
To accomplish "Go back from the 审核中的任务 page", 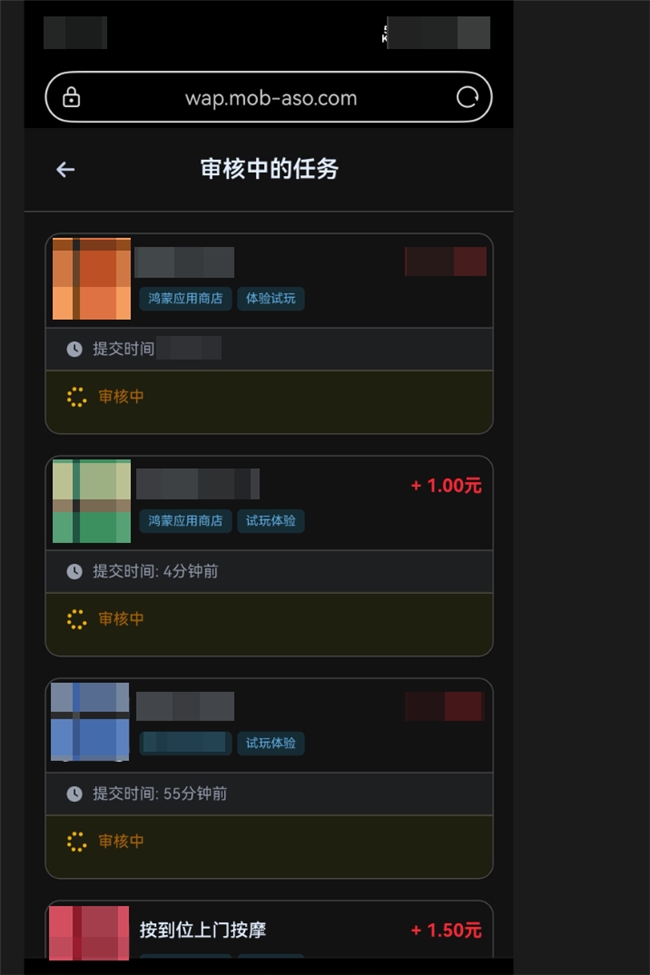I will coord(65,169).
